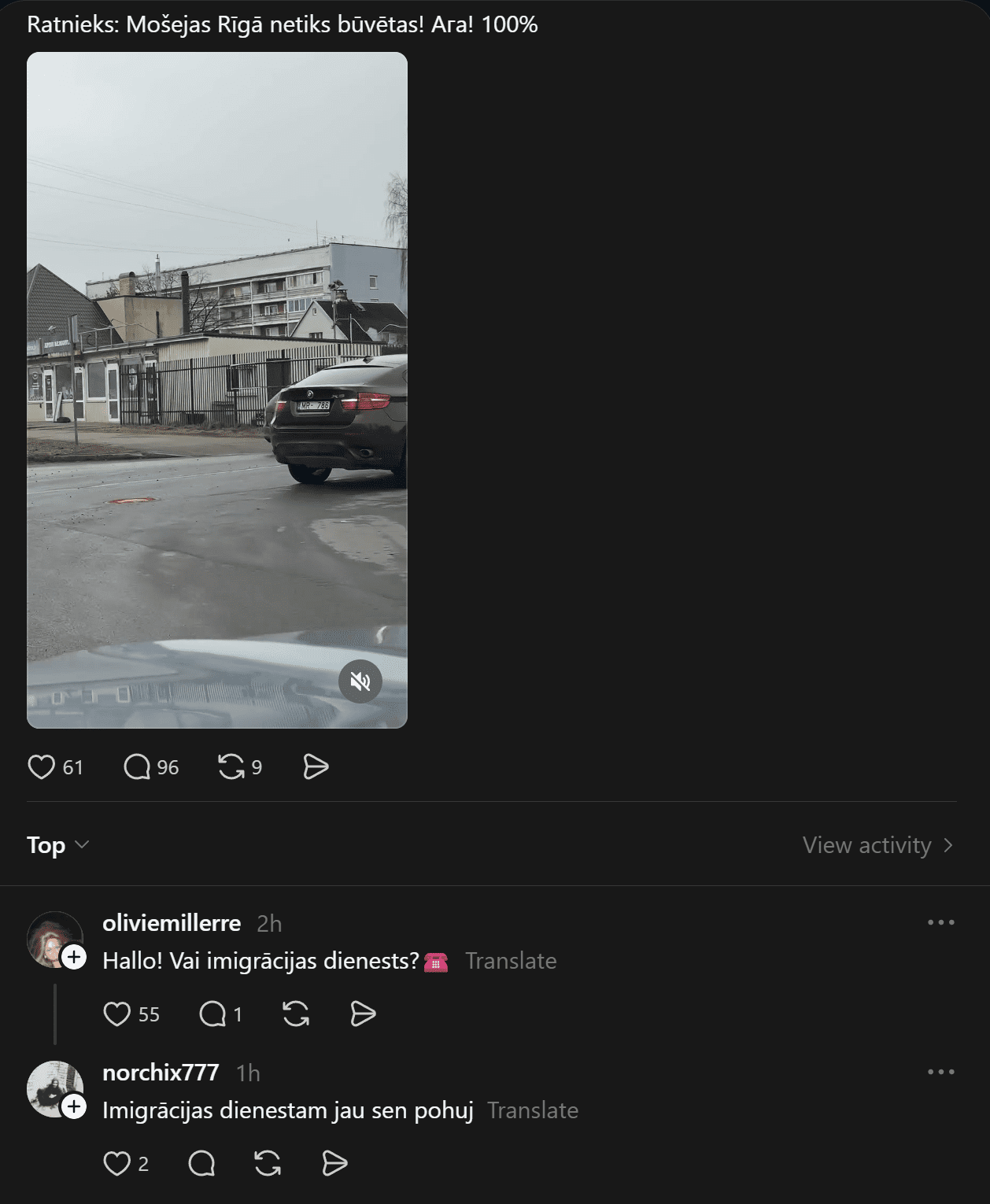Image resolution: width=990 pixels, height=1204 pixels.
Task: Unmute the video with the speaker icon
Action: click(x=360, y=681)
